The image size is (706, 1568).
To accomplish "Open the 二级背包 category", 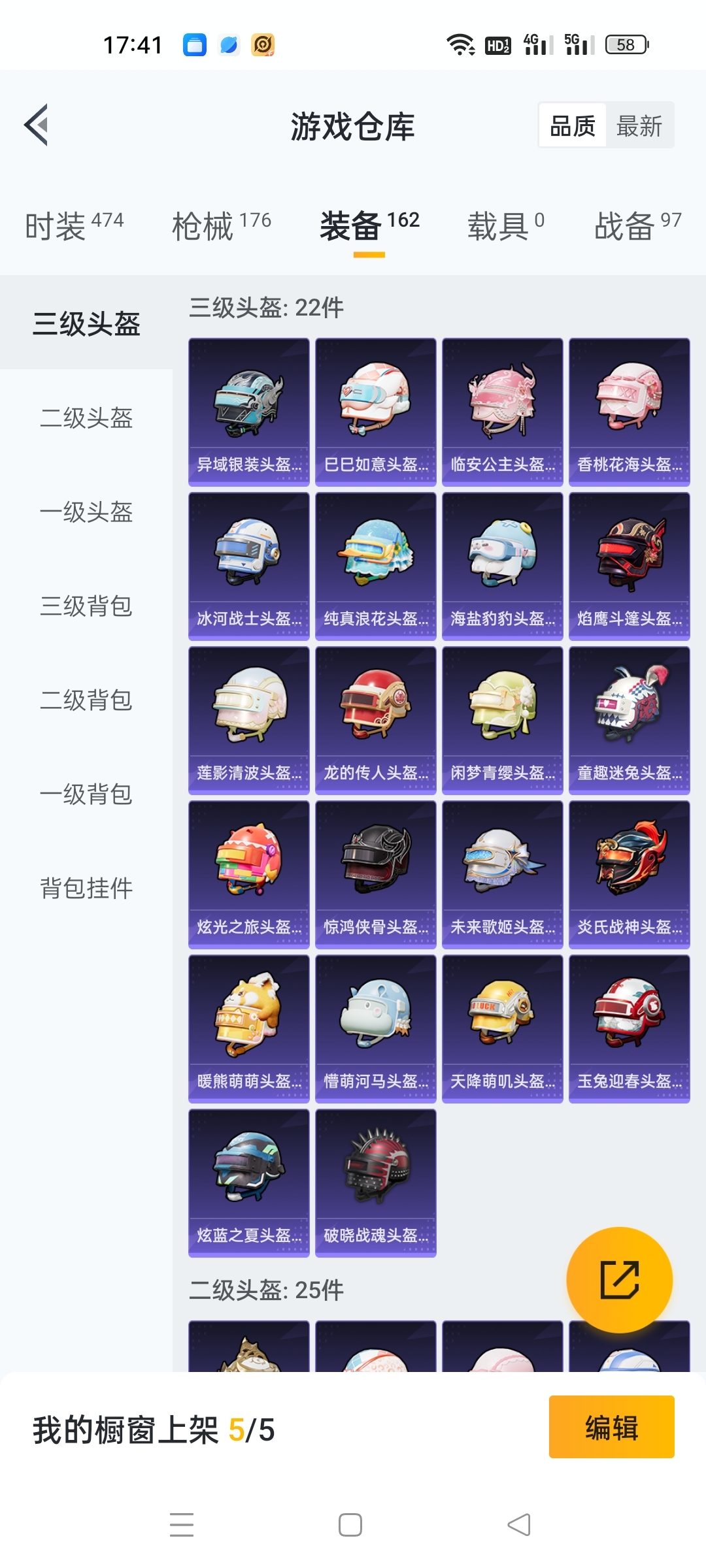I will pos(86,700).
